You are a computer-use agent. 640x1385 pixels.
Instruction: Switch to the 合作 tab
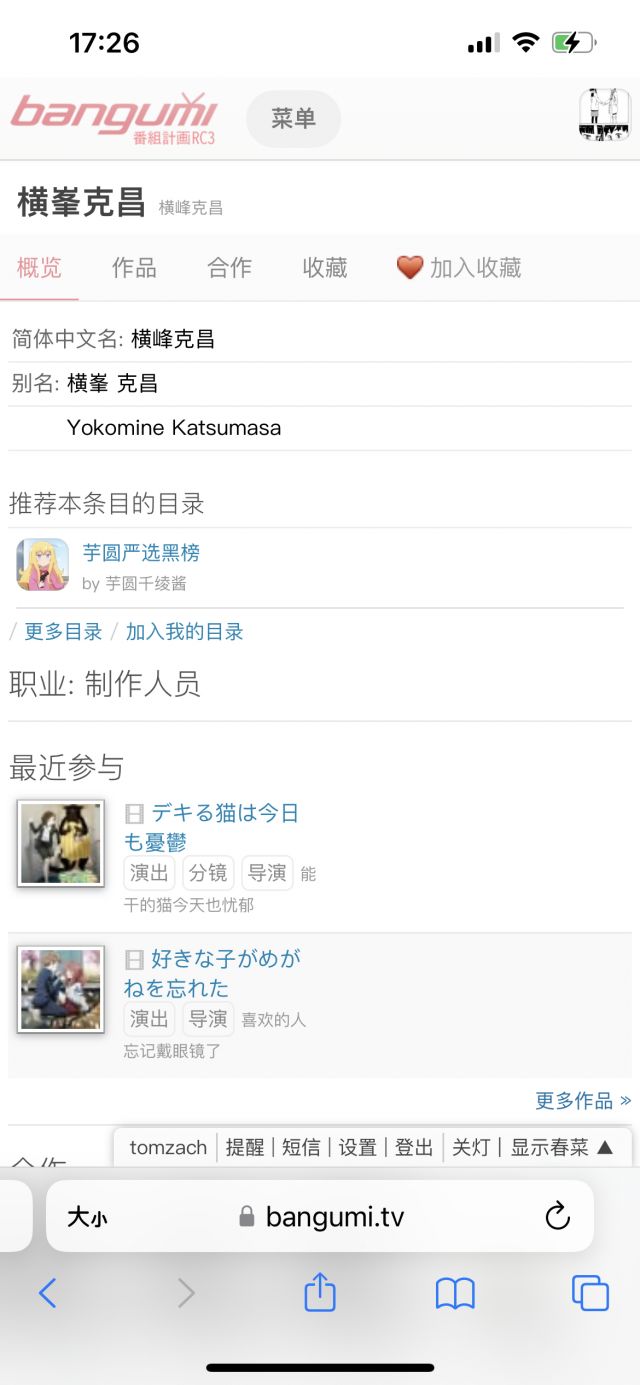(229, 268)
